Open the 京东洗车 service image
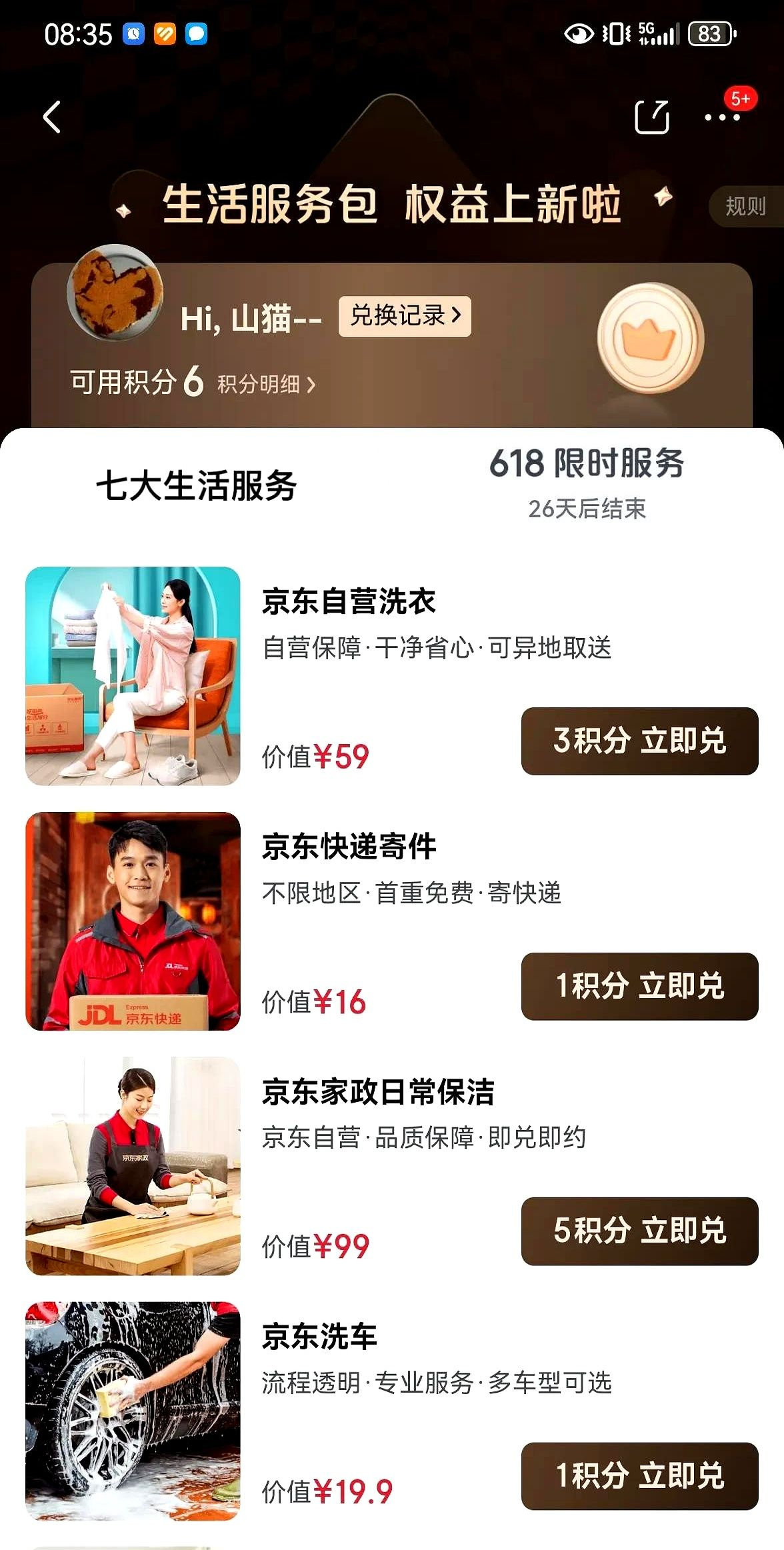This screenshot has width=784, height=1550. coord(133,1410)
